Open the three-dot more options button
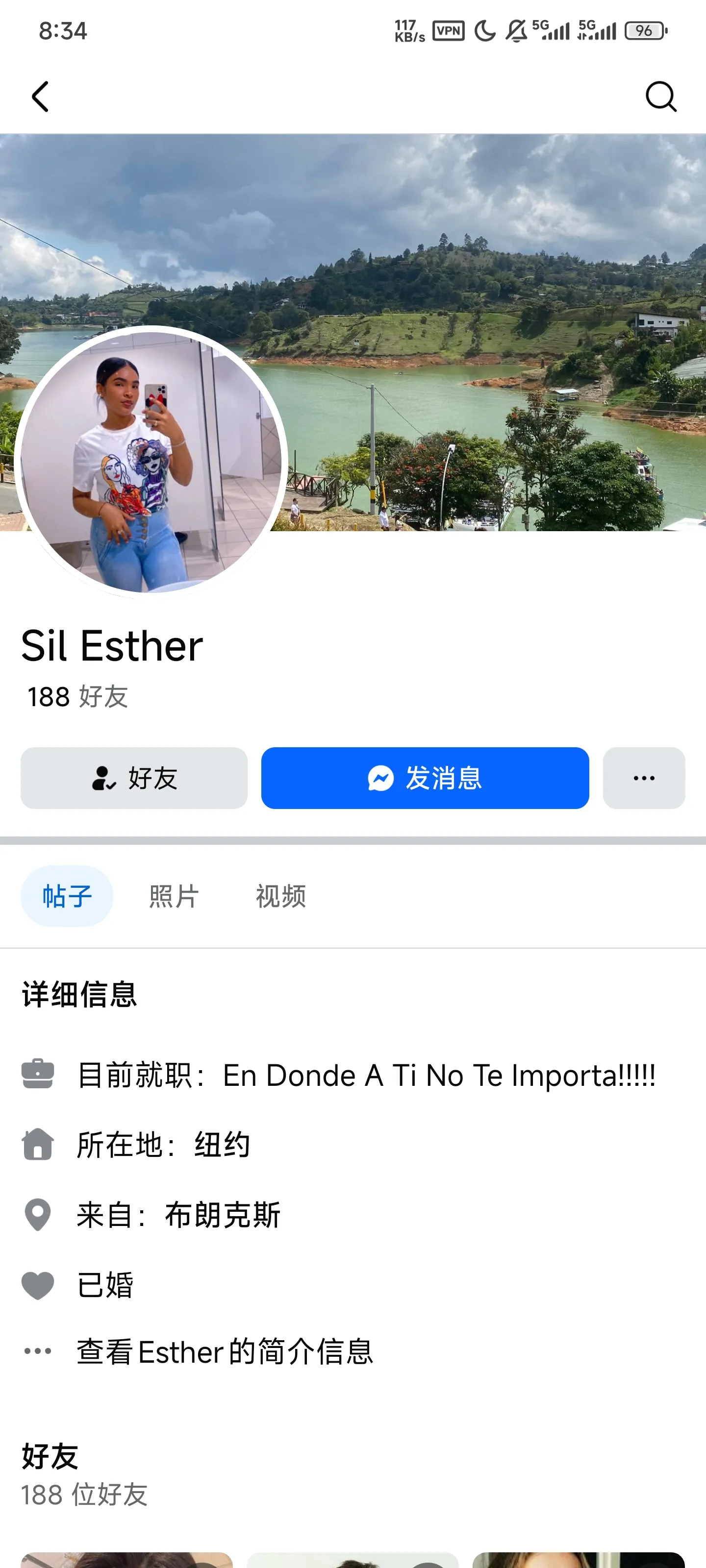 [644, 778]
